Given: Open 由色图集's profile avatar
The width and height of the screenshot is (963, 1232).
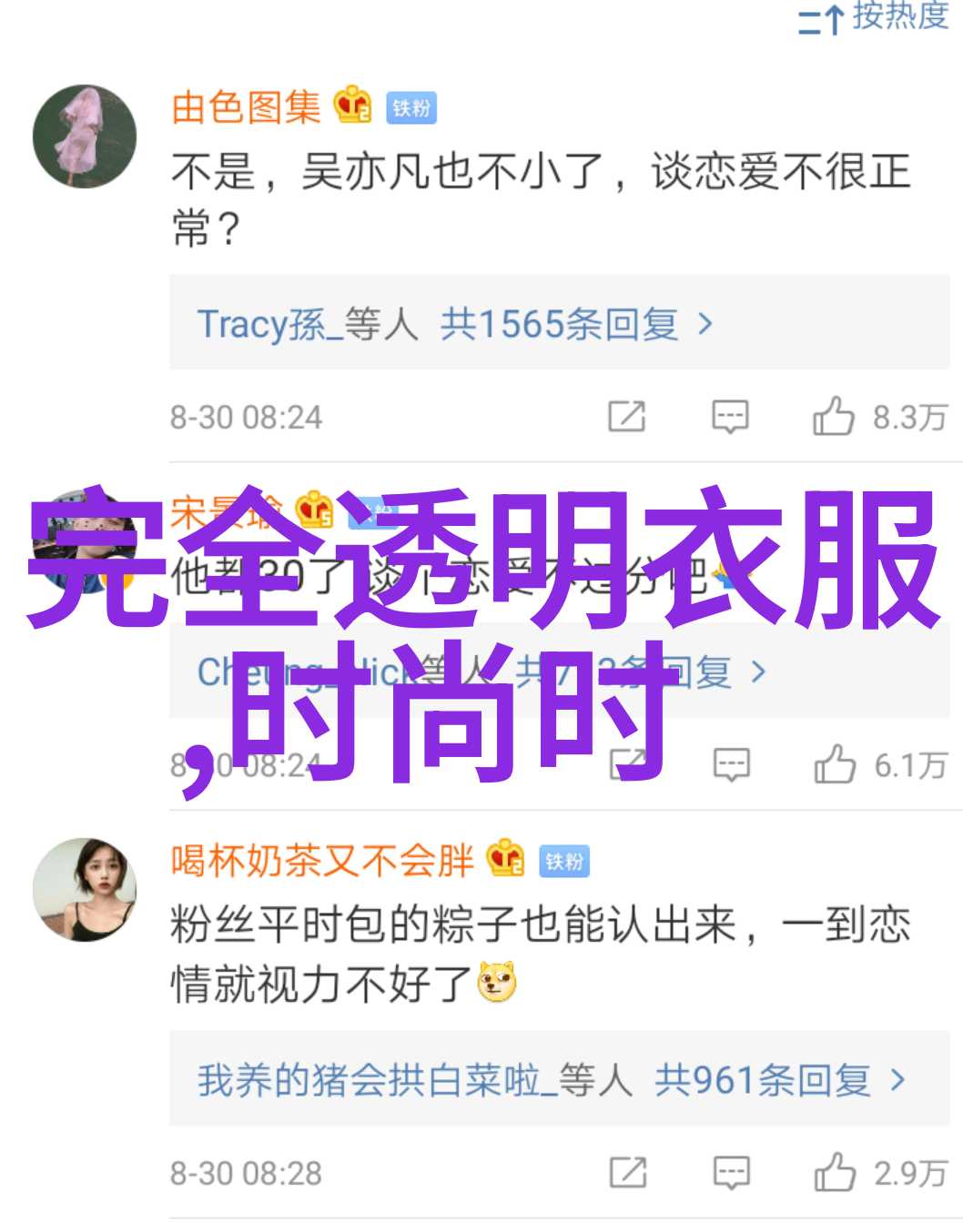Looking at the screenshot, I should pyautogui.click(x=85, y=136).
